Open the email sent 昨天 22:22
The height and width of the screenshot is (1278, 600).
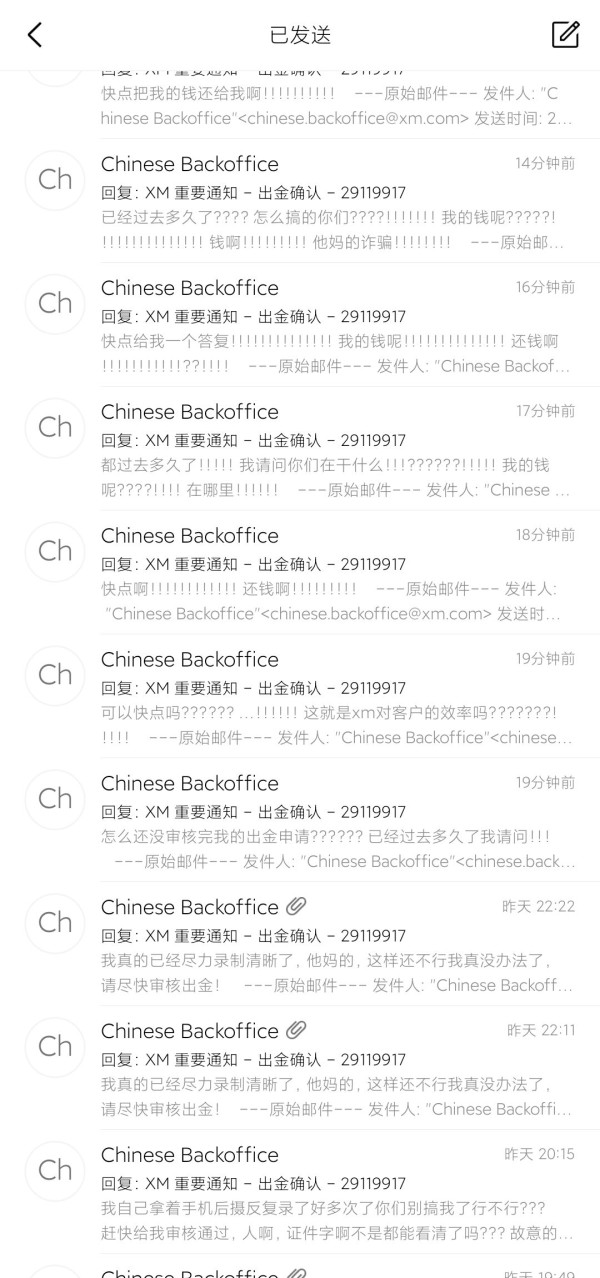[x=300, y=946]
